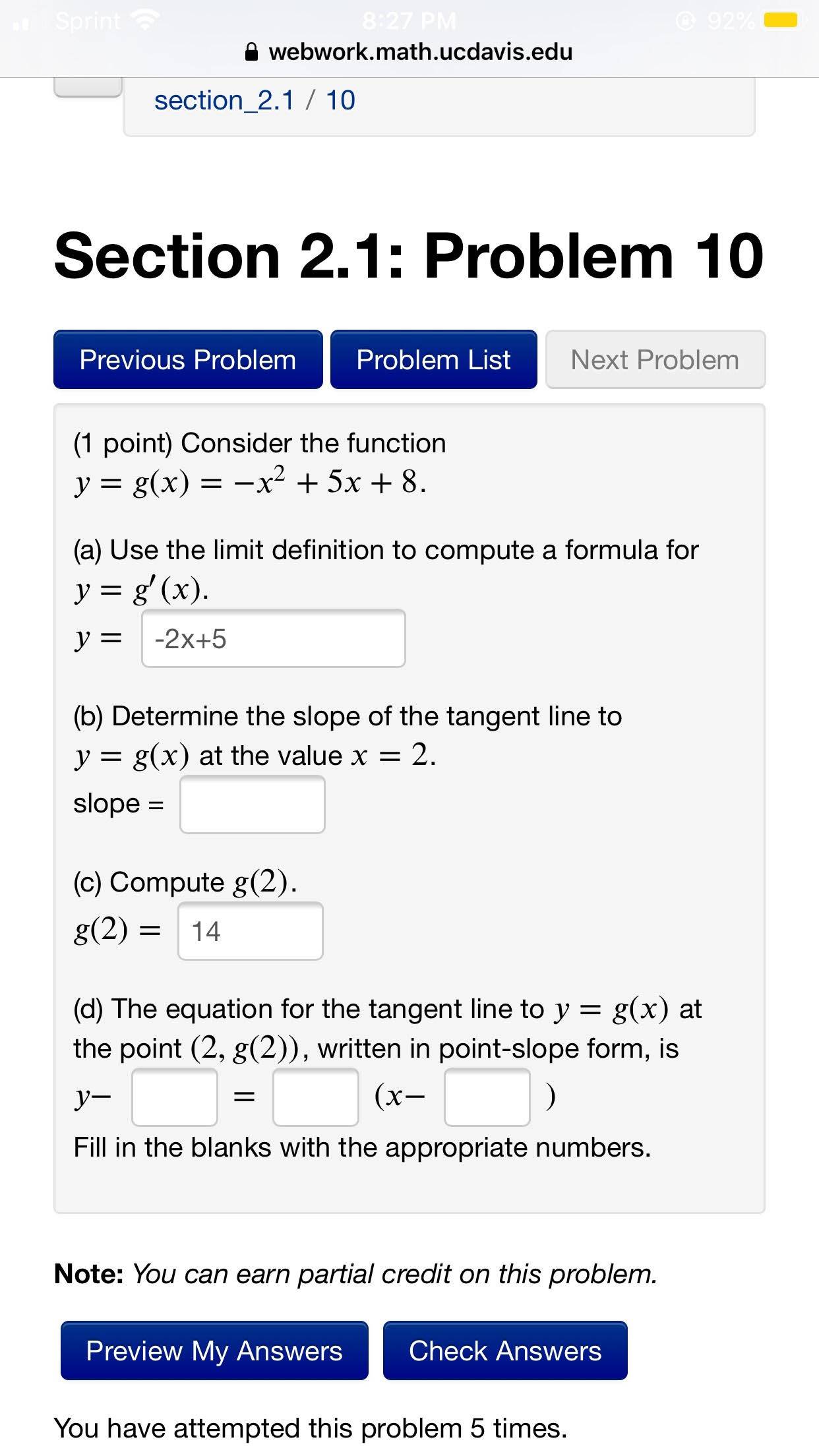Tap the webwork.math.ucdavis.edu address bar
The width and height of the screenshot is (819, 1456).
409,51
